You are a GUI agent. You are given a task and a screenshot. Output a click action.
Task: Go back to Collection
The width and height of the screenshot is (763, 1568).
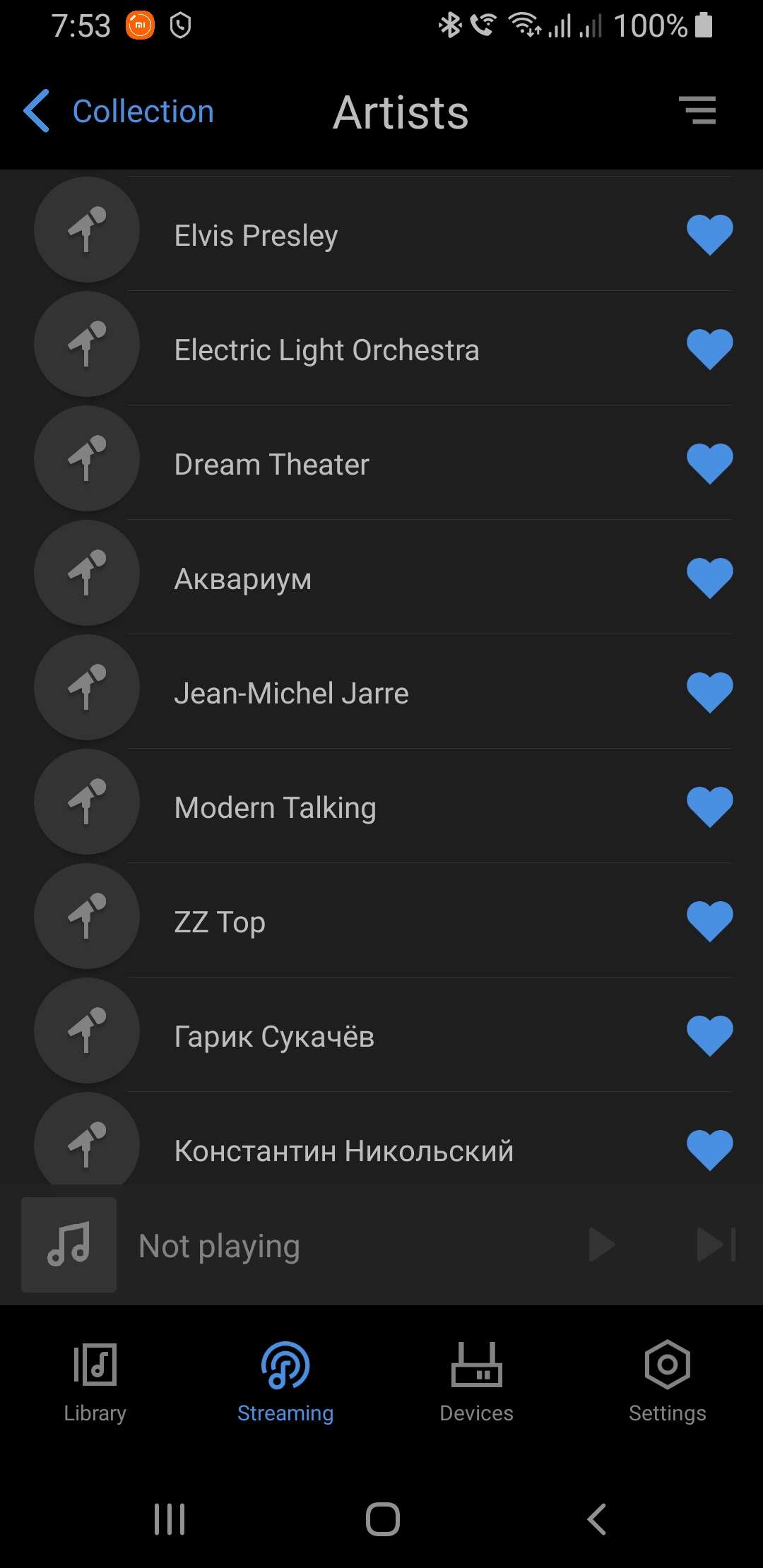pyautogui.click(x=119, y=112)
